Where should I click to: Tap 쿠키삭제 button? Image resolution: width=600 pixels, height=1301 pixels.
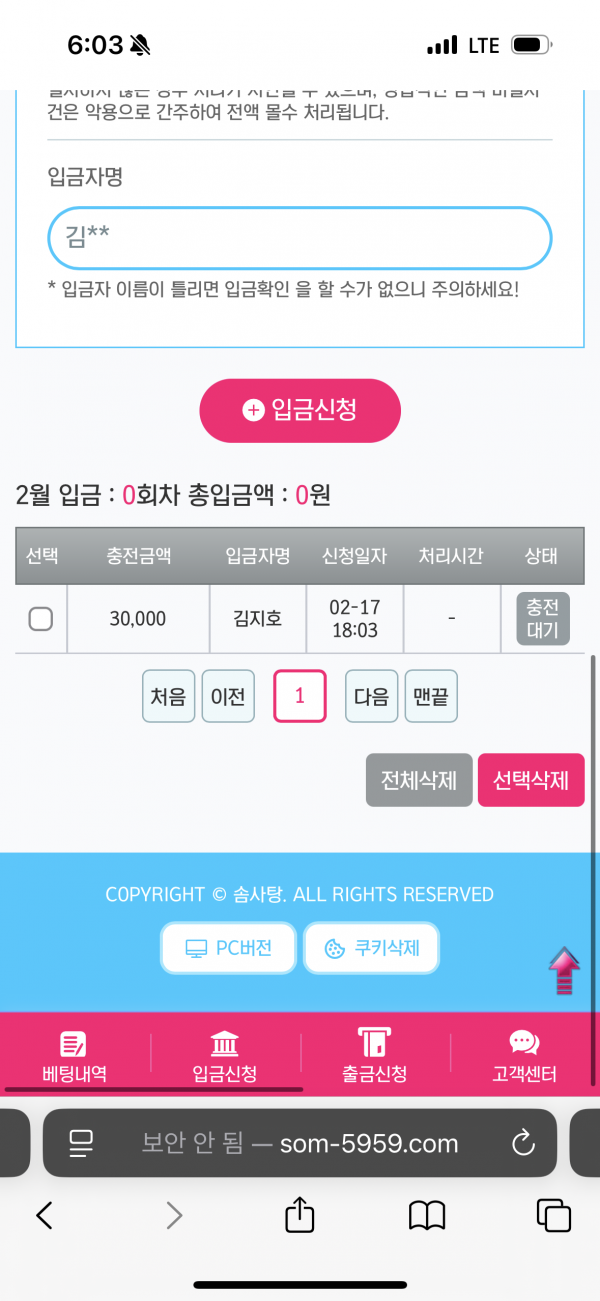click(371, 947)
